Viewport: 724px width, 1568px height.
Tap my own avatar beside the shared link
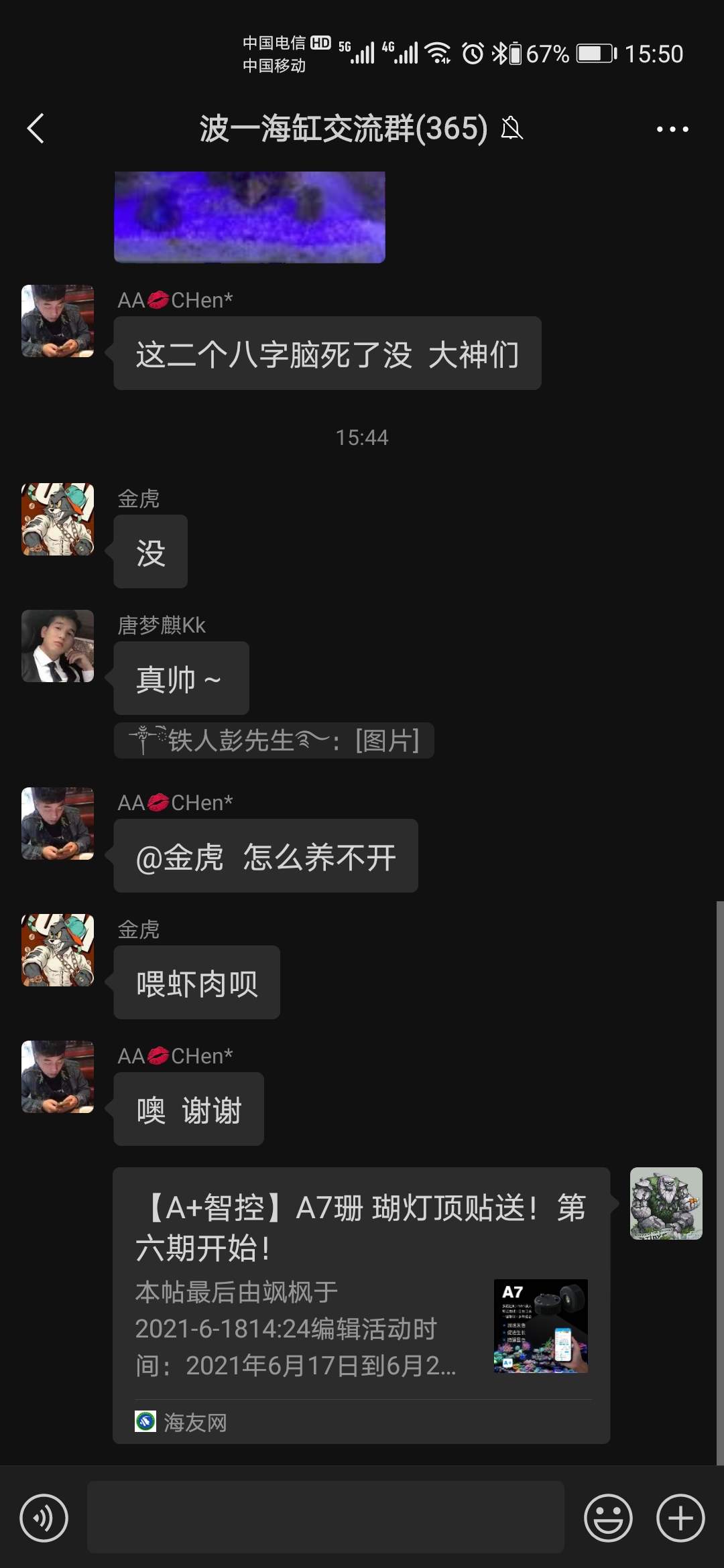666,1203
